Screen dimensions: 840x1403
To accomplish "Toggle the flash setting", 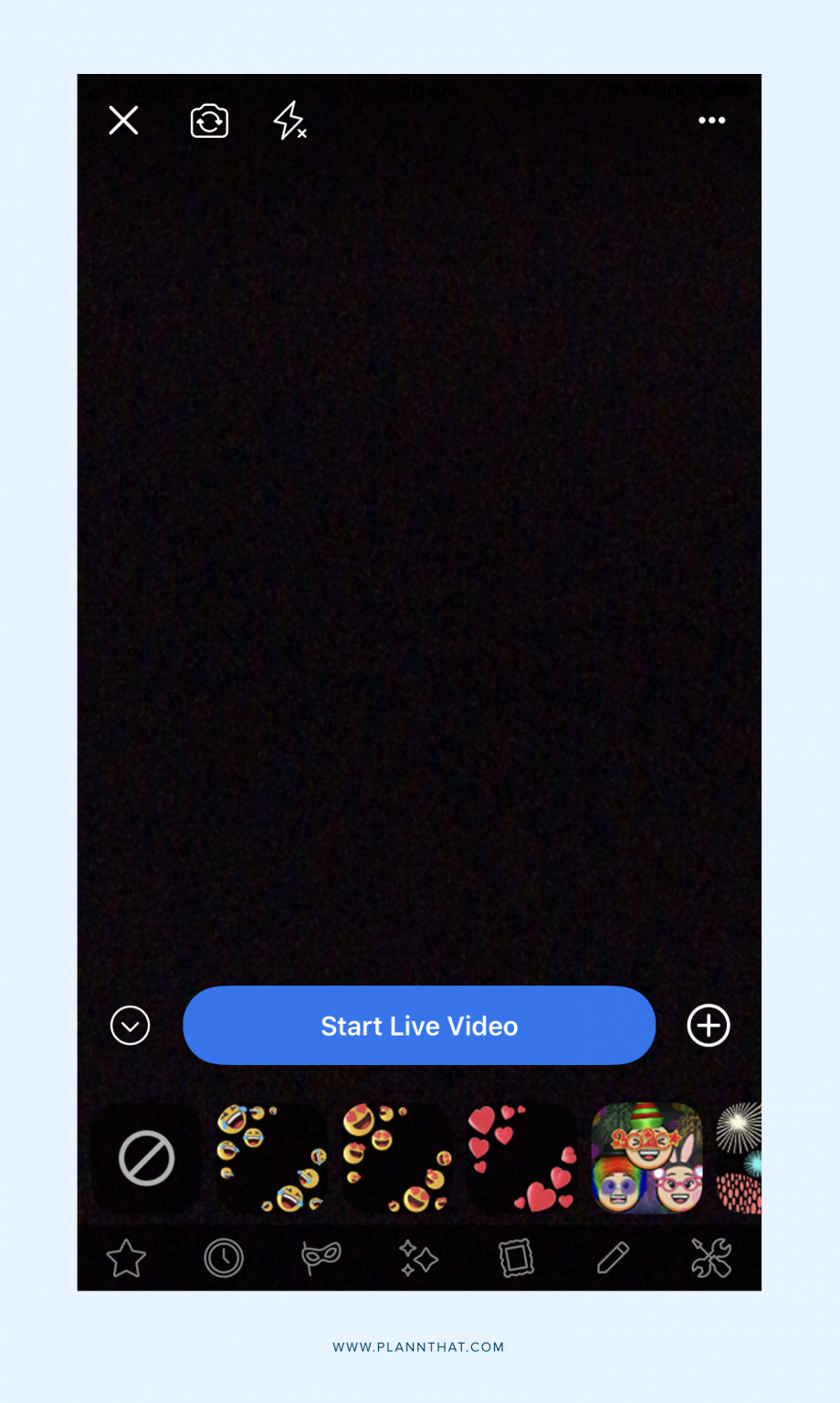I will point(289,120).
